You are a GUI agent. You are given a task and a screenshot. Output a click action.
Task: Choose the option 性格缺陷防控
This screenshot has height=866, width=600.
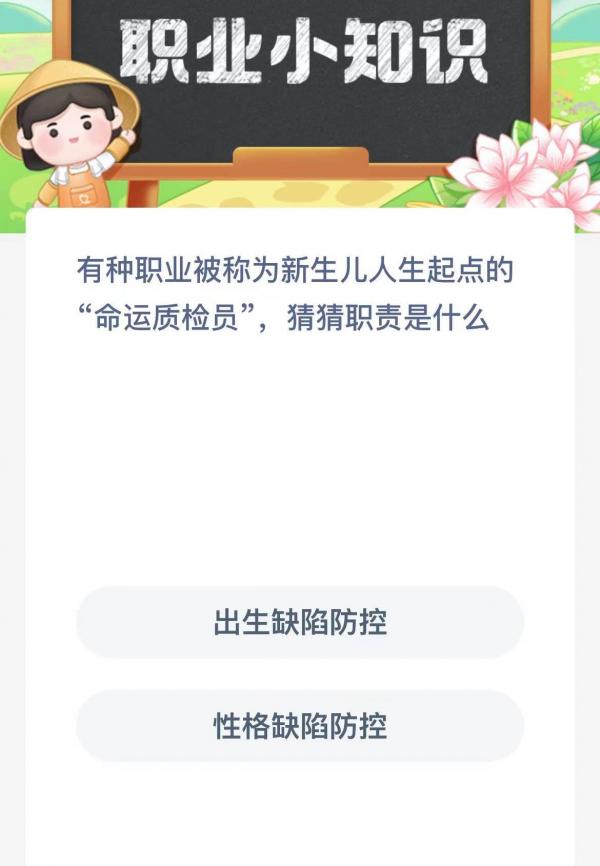pos(300,726)
